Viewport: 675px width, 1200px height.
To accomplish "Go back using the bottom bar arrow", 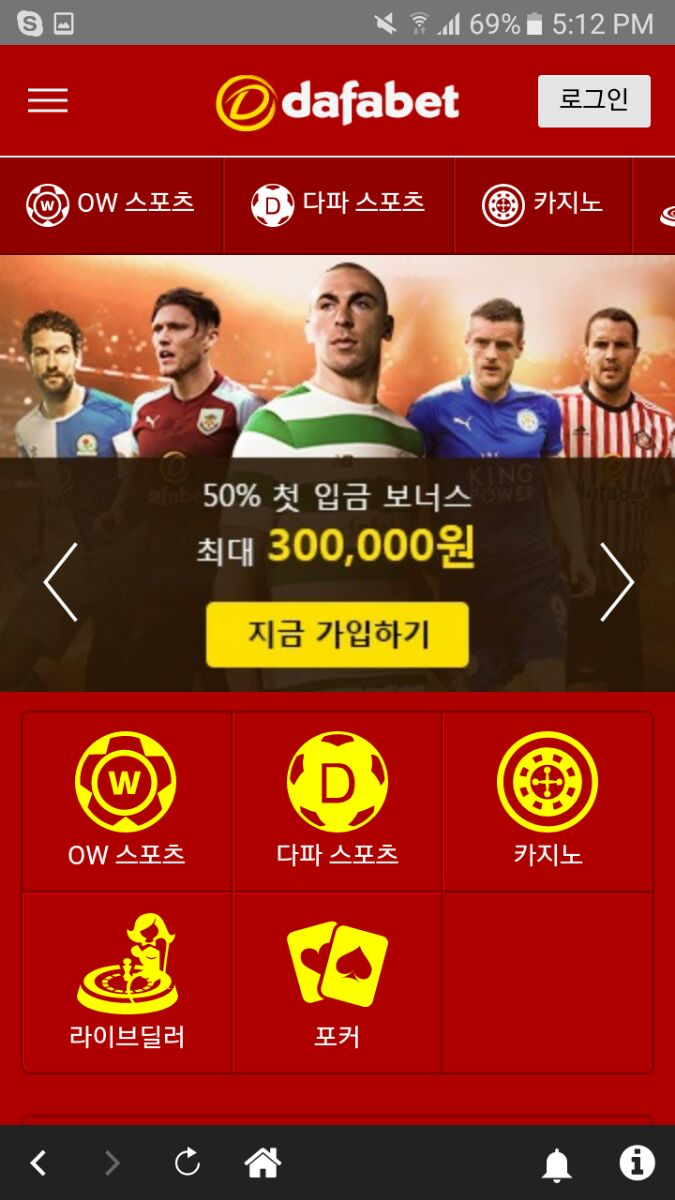I will [38, 1163].
